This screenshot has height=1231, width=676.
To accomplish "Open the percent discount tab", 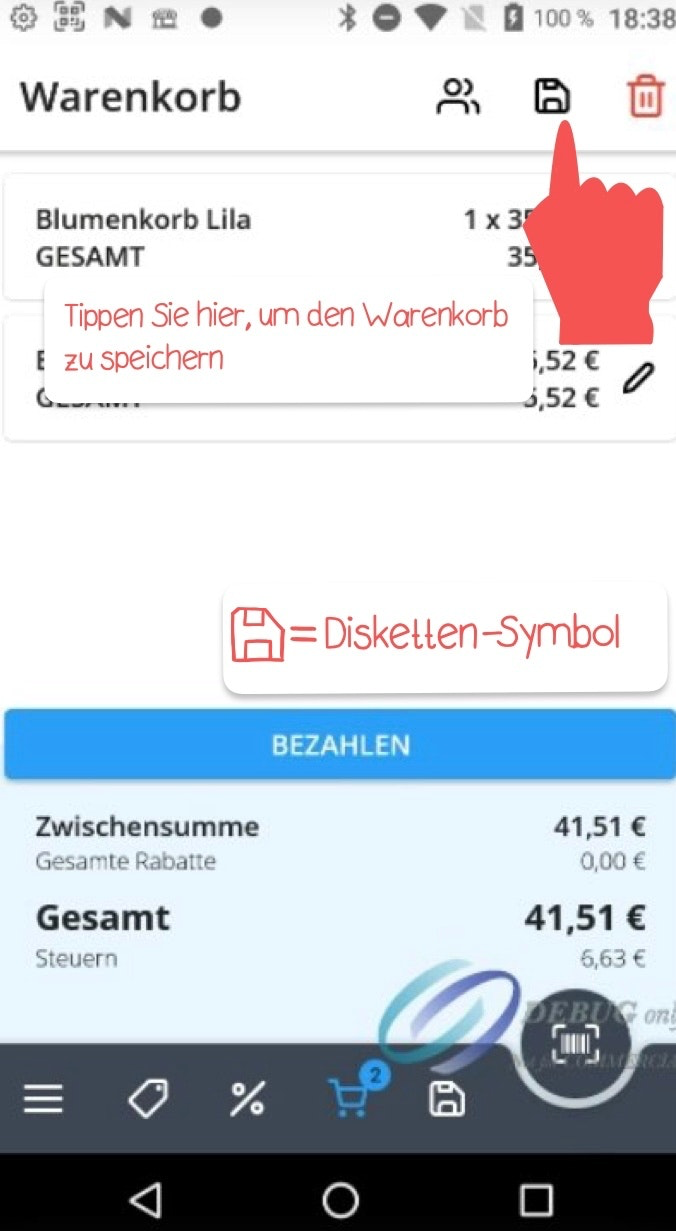I will coord(247,1099).
